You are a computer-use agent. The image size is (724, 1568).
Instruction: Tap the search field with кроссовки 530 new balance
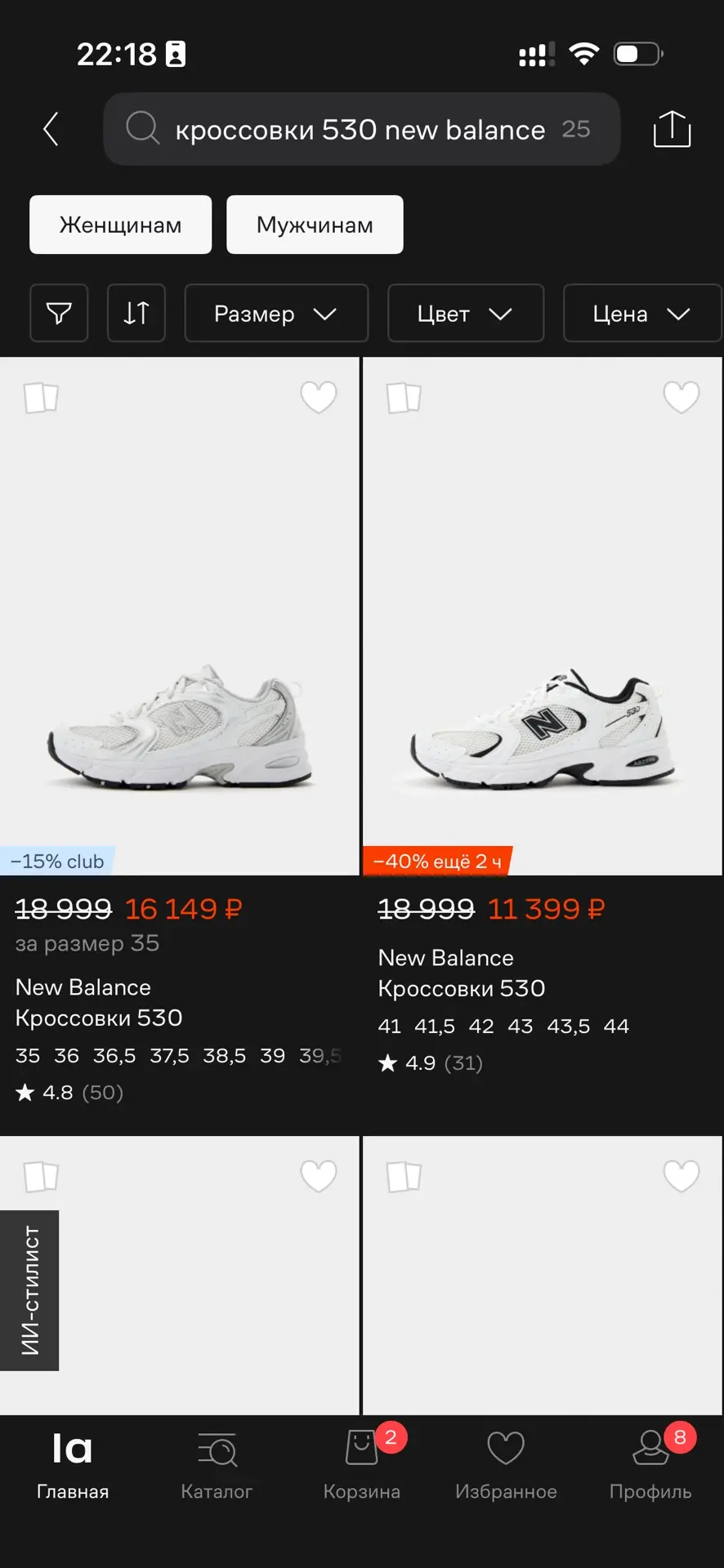coord(361,129)
